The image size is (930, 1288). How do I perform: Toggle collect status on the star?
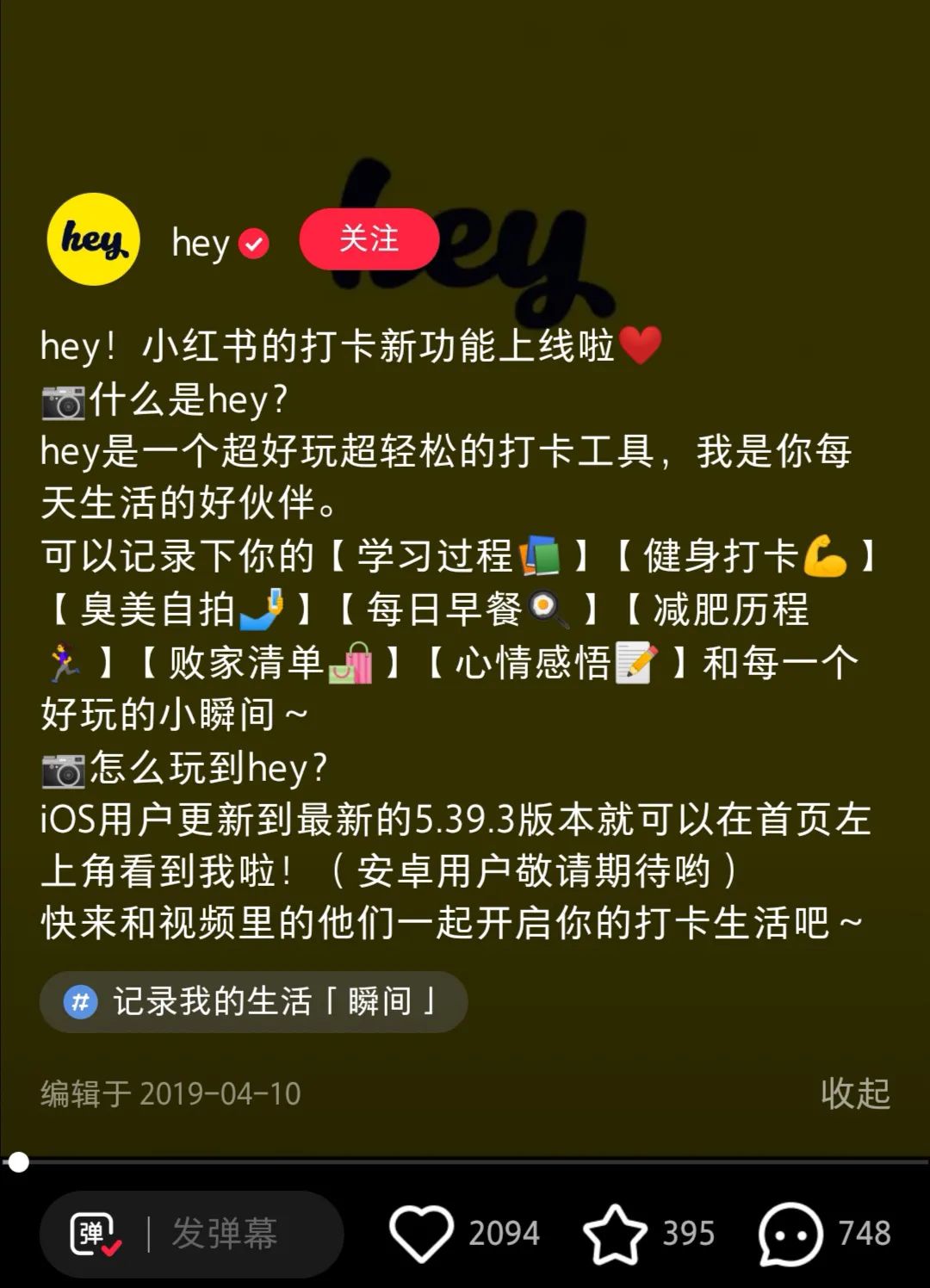tap(617, 1233)
